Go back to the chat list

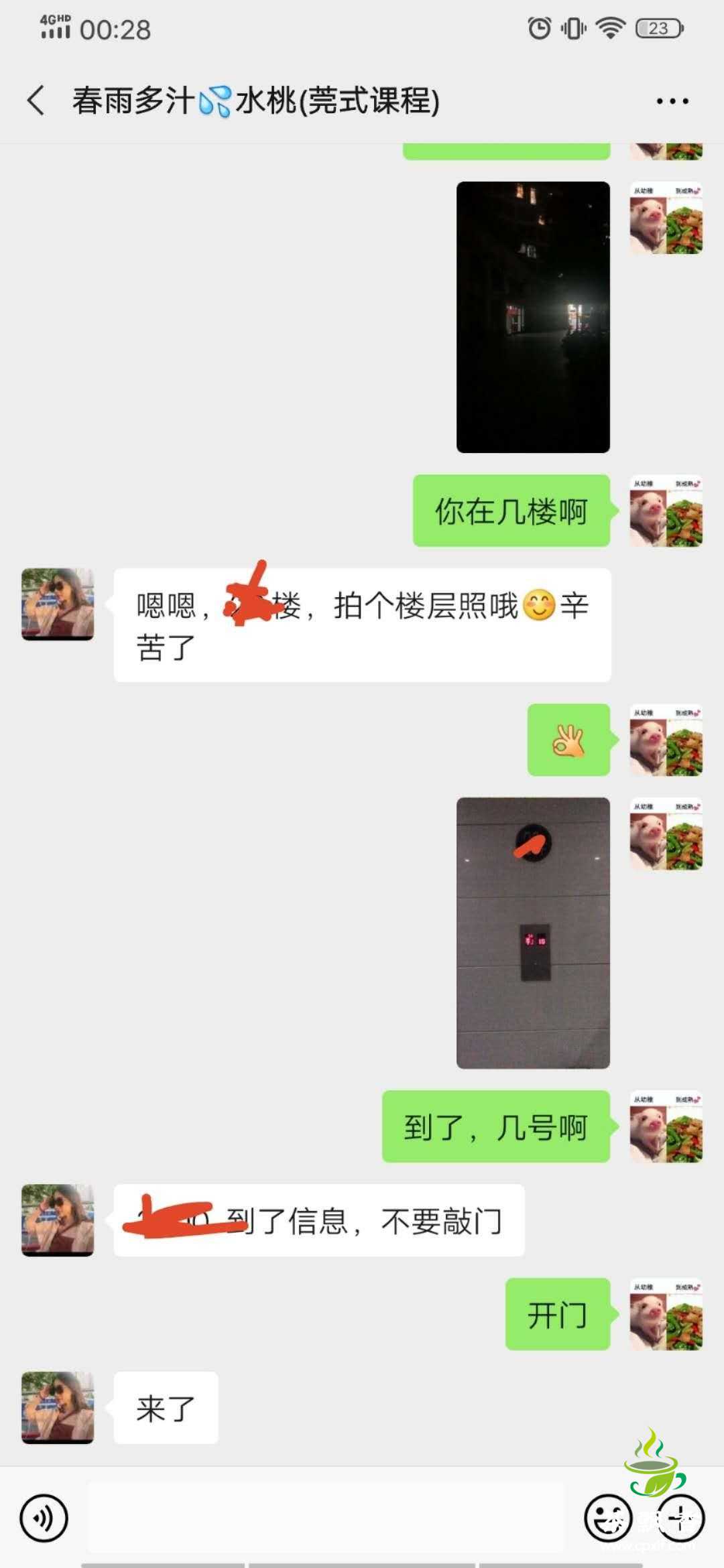[x=36, y=101]
